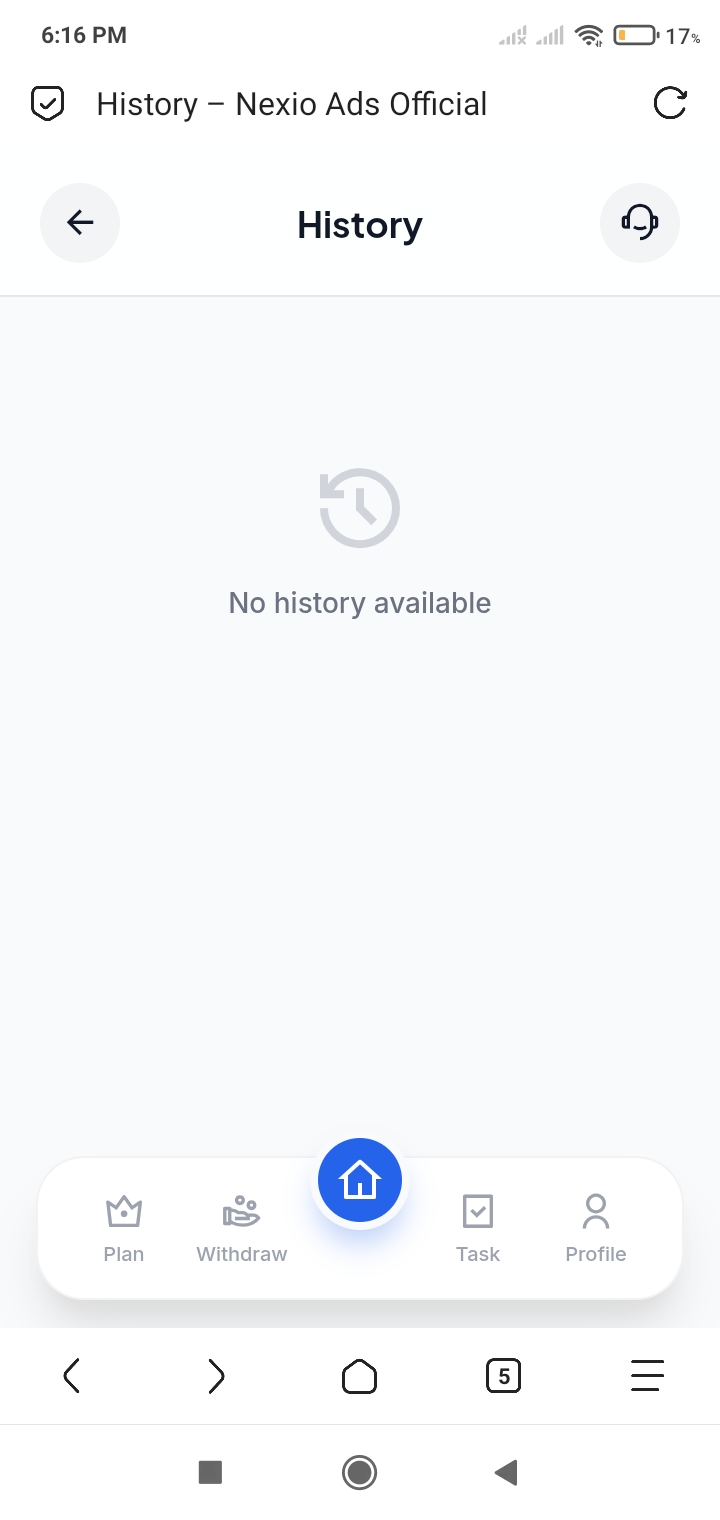Tap the system back triangle
Image resolution: width=720 pixels, height=1520 pixels.
pyautogui.click(x=506, y=1472)
